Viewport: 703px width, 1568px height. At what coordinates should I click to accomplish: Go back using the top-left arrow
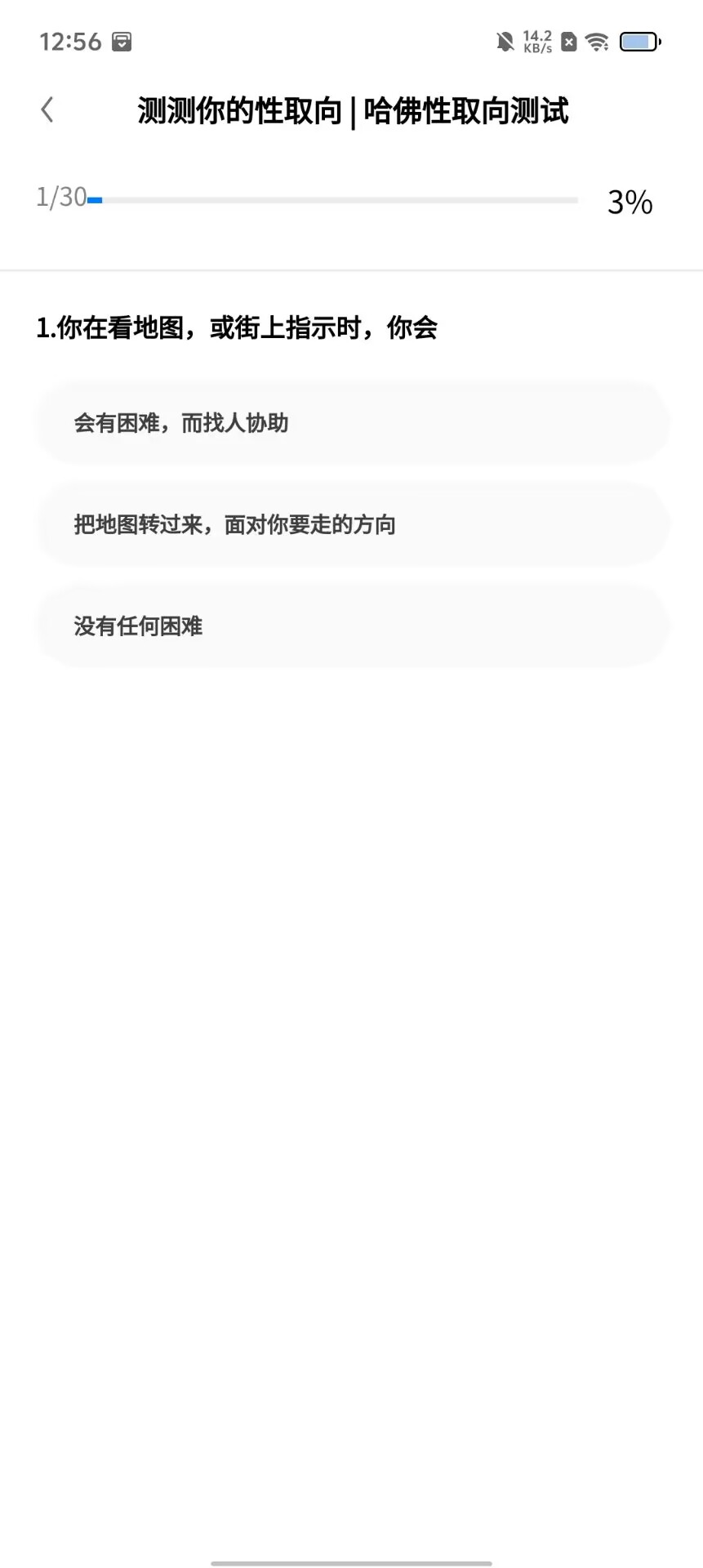click(47, 109)
